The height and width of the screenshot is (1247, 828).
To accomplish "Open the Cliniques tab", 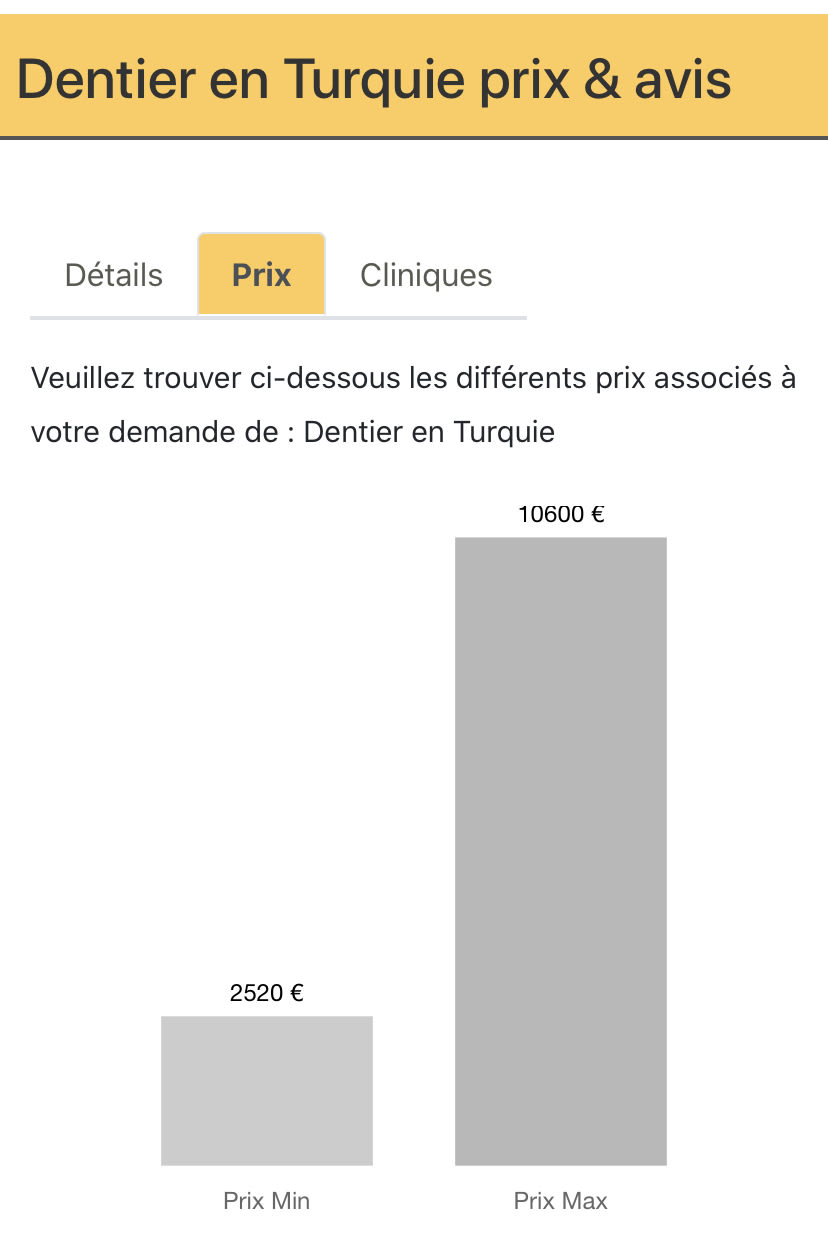I will coord(426,275).
